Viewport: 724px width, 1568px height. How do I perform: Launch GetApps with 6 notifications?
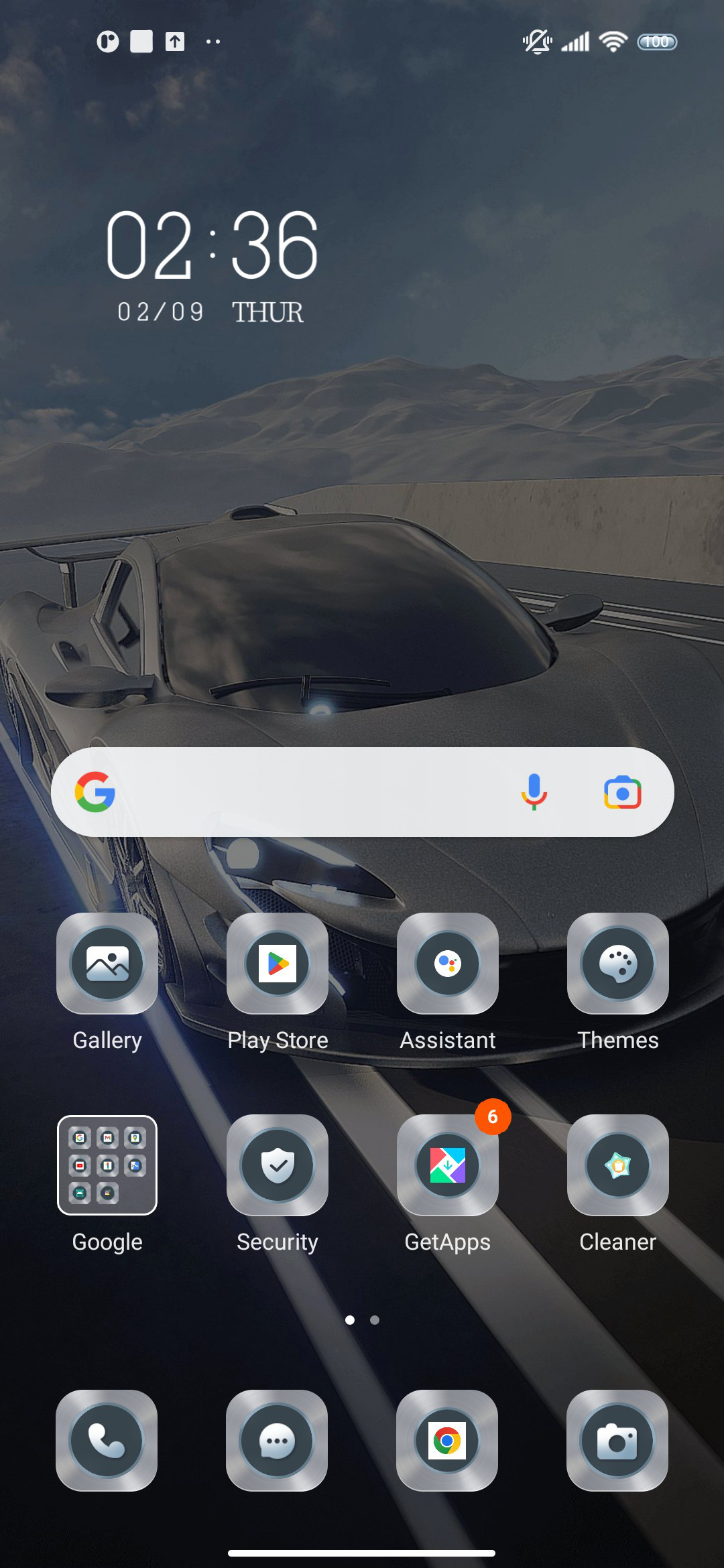[x=448, y=1165]
